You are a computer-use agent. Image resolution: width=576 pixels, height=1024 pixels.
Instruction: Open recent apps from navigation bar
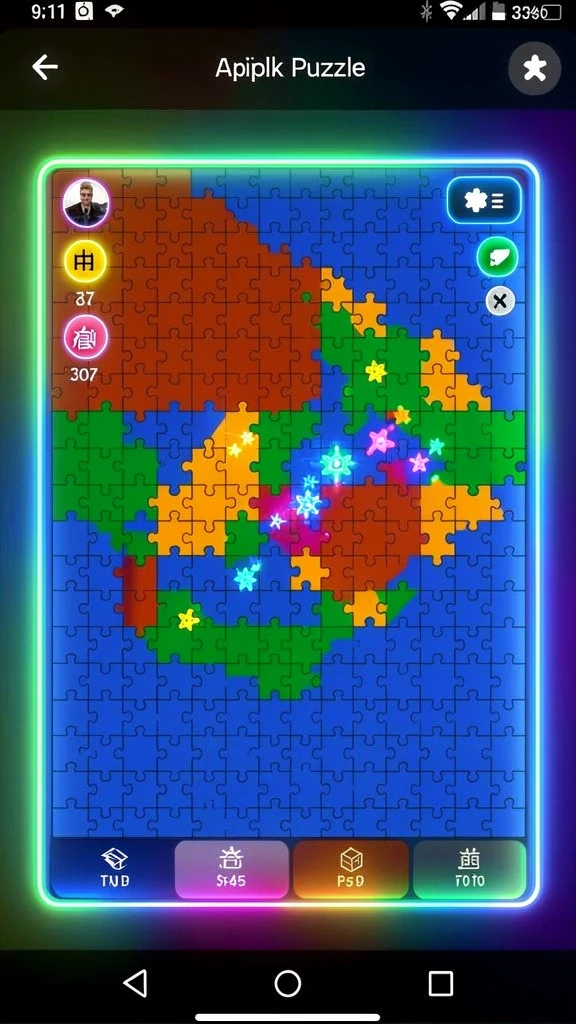click(x=441, y=983)
